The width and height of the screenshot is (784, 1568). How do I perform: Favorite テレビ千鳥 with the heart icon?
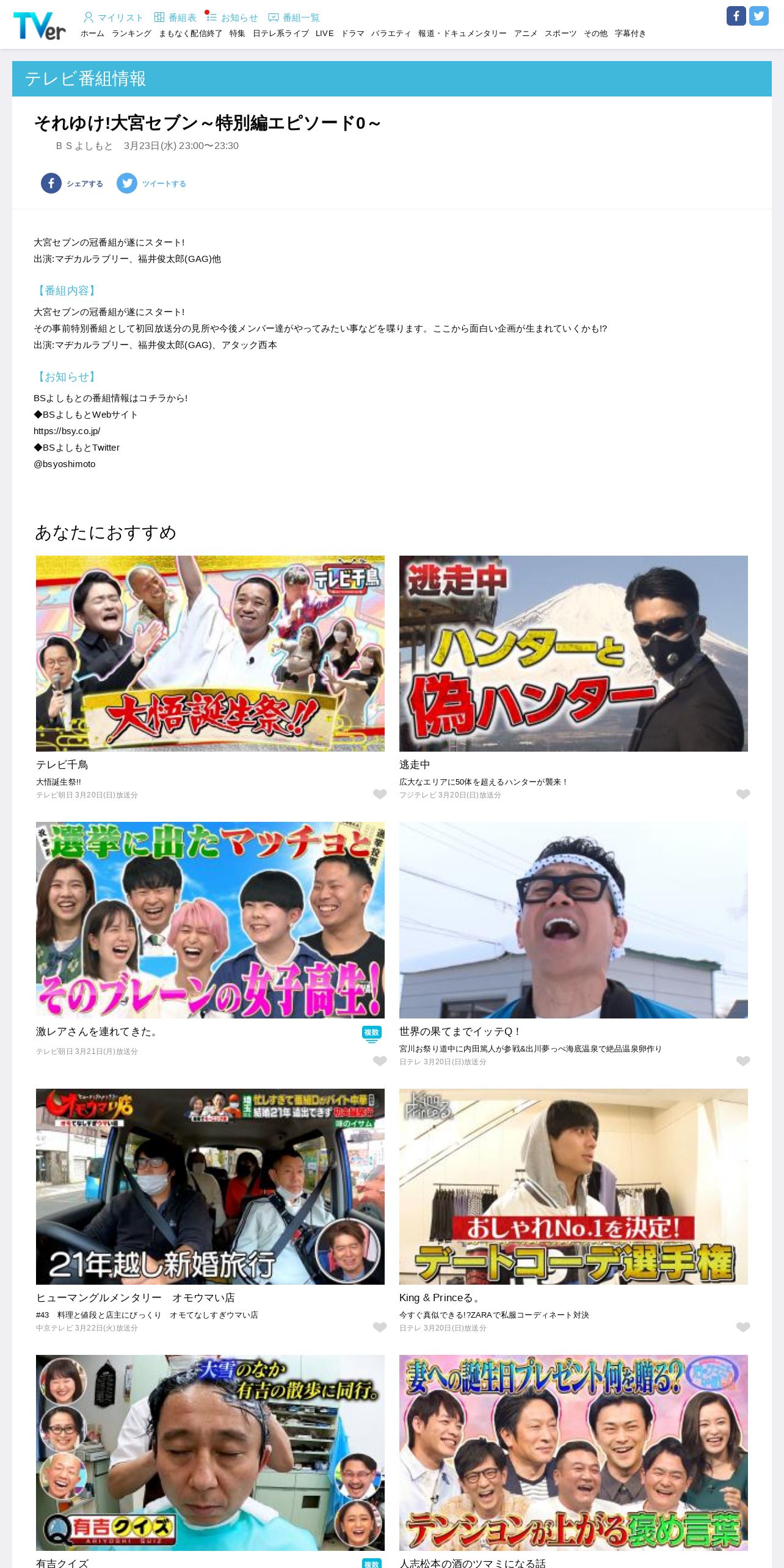[380, 794]
